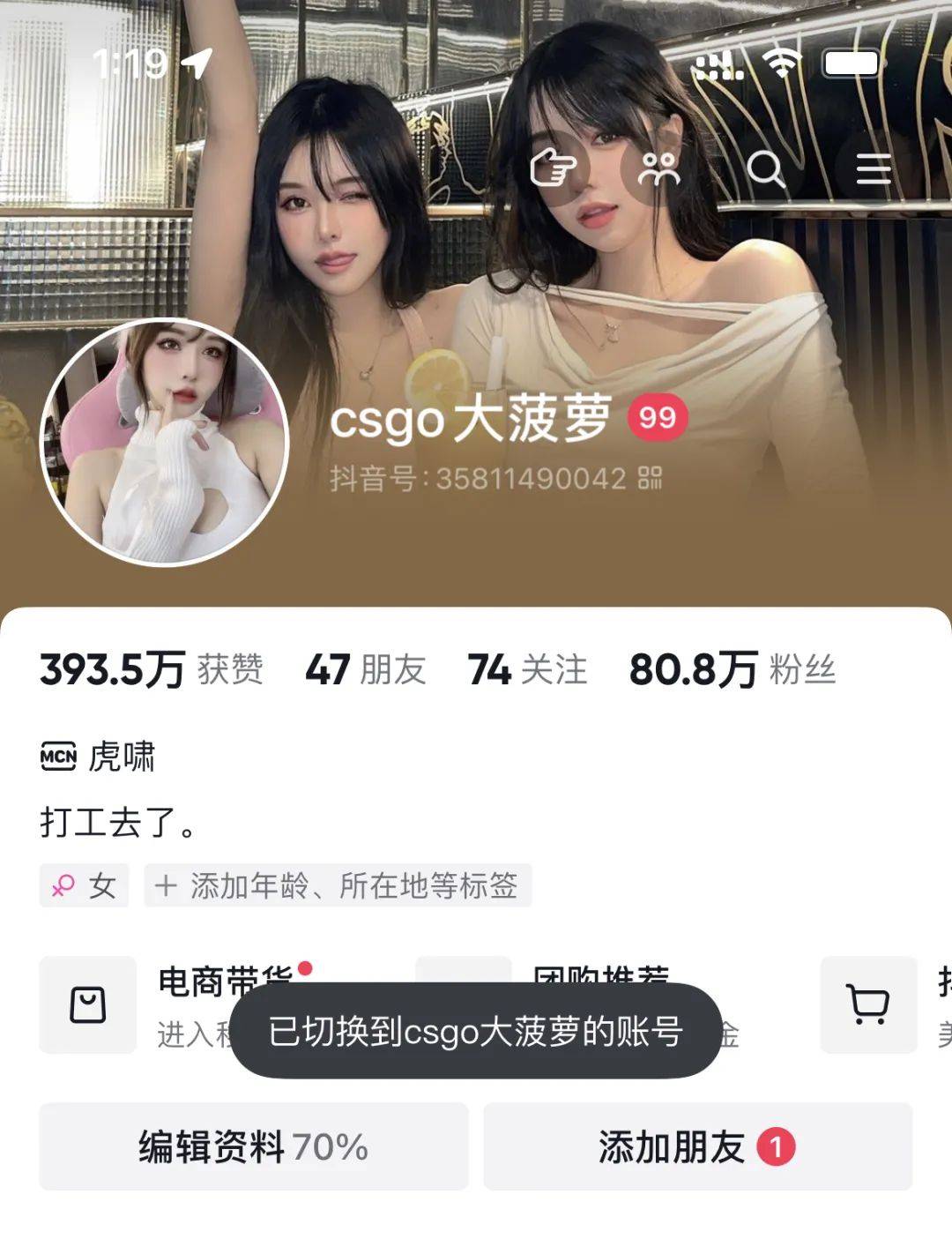Tap the 添加年龄、所在地等标签 chip
952x1254 pixels.
click(338, 885)
